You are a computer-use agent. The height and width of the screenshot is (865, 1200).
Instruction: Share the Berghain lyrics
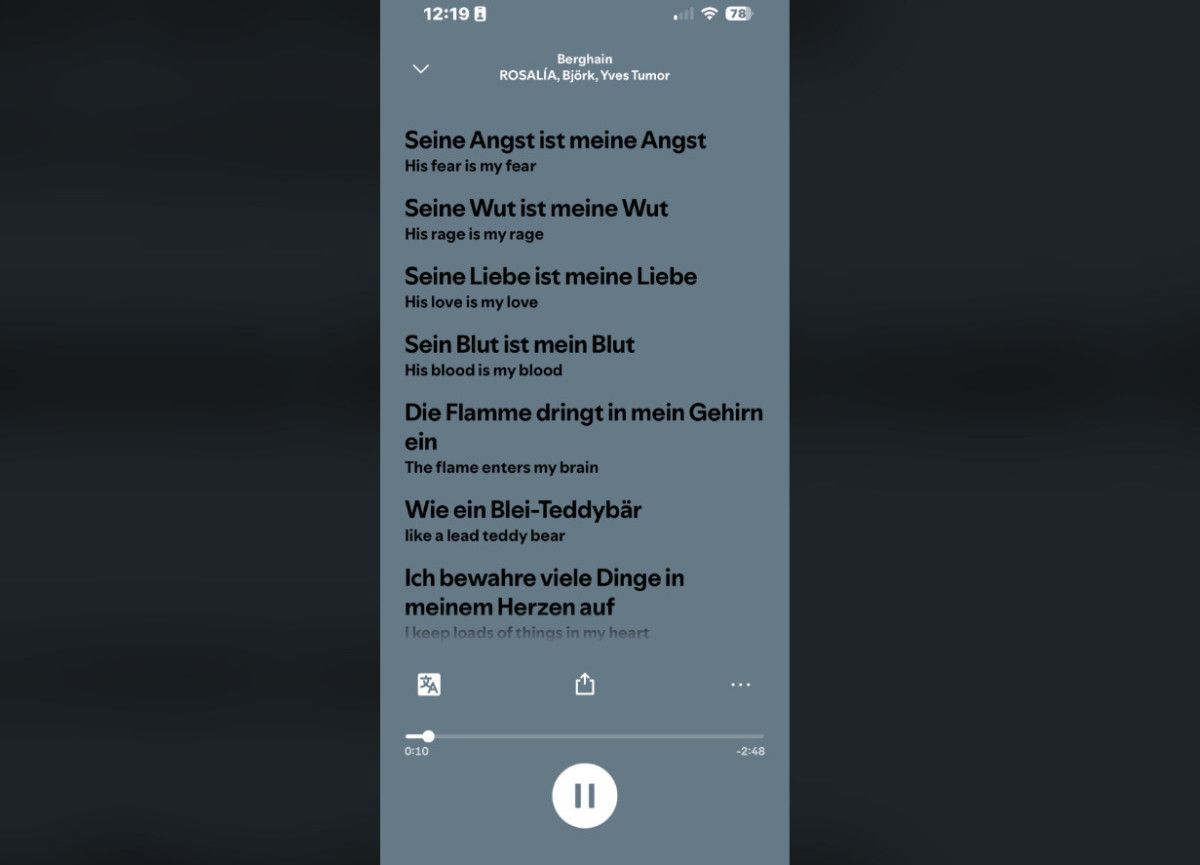pos(585,685)
